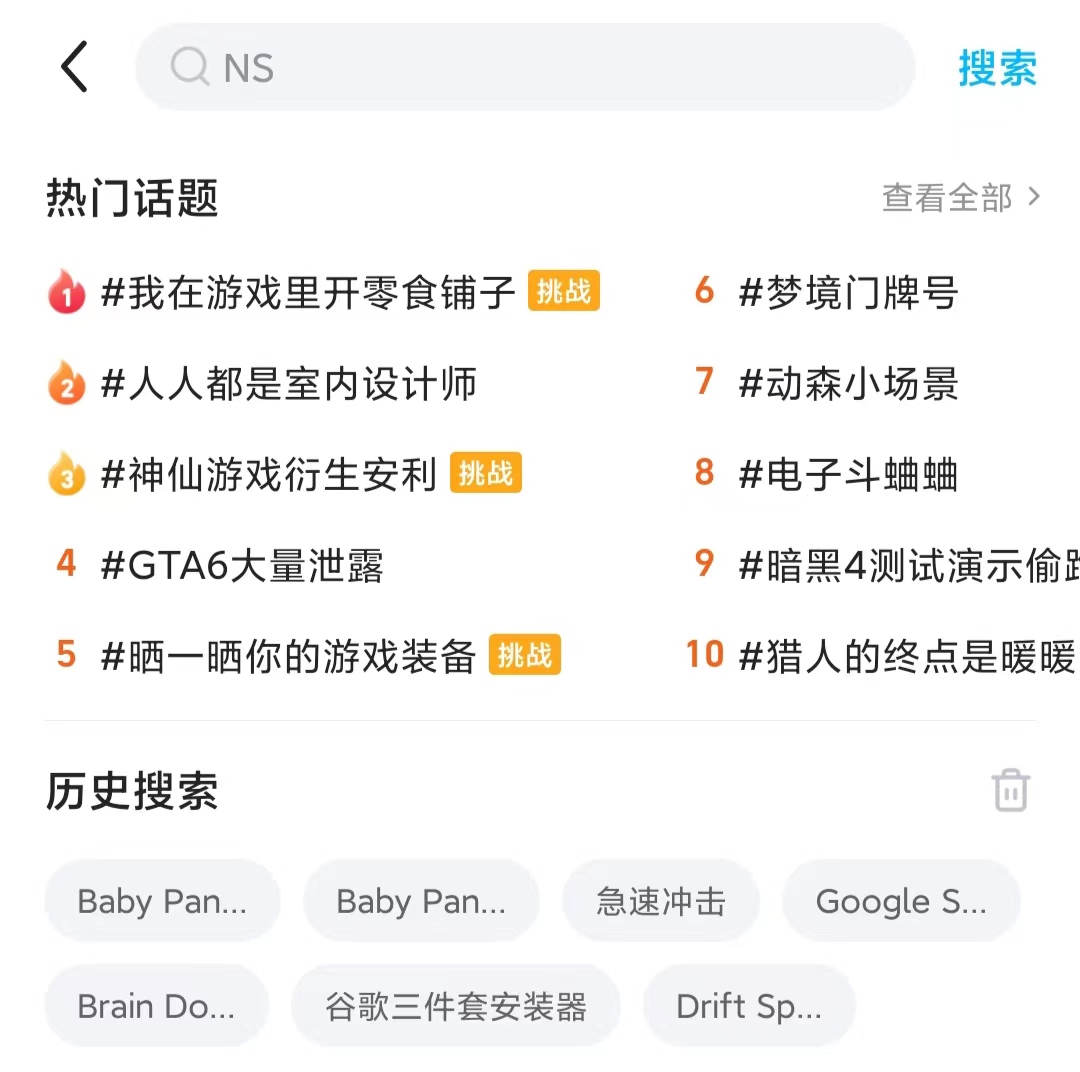Open topic #人人都是室内设计师

coord(288,384)
